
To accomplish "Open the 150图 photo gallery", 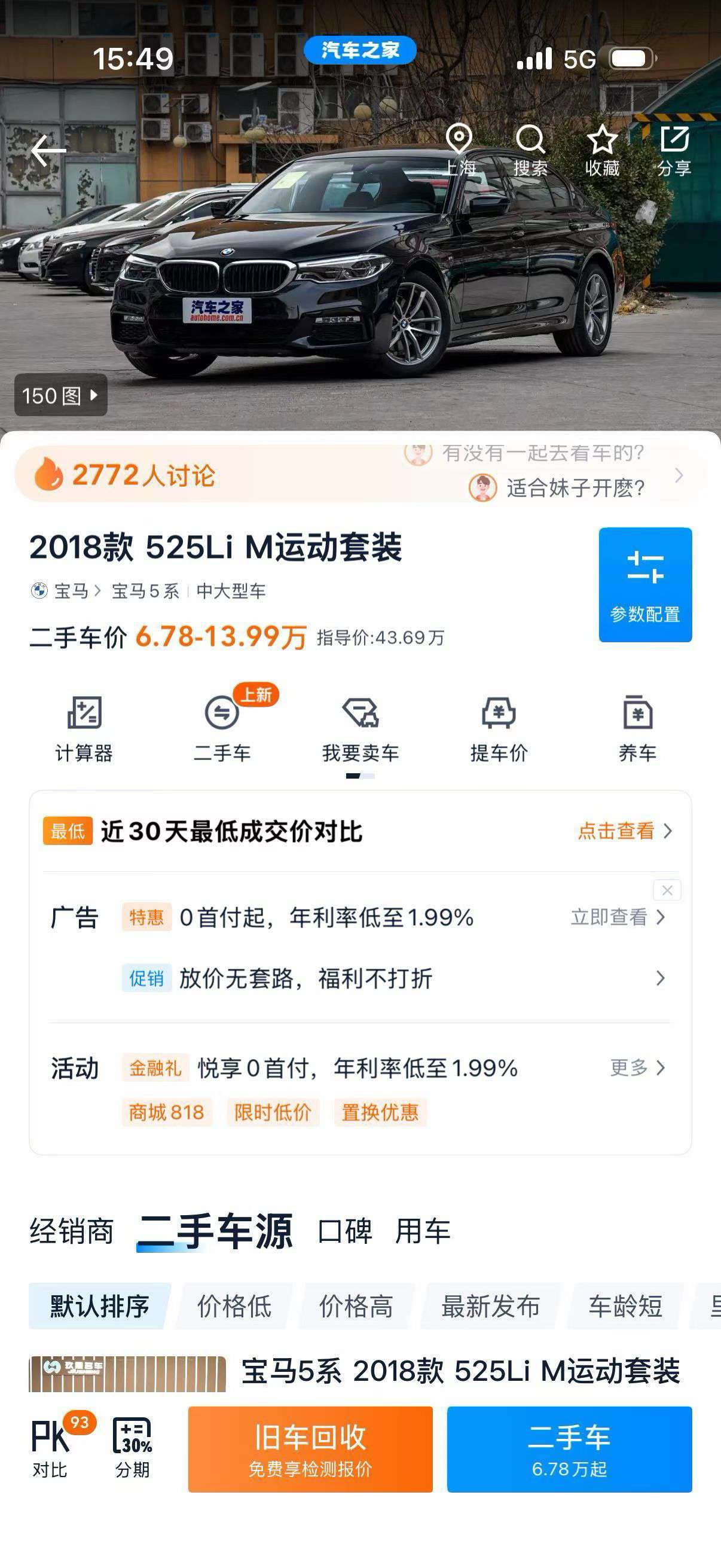I will click(x=61, y=396).
